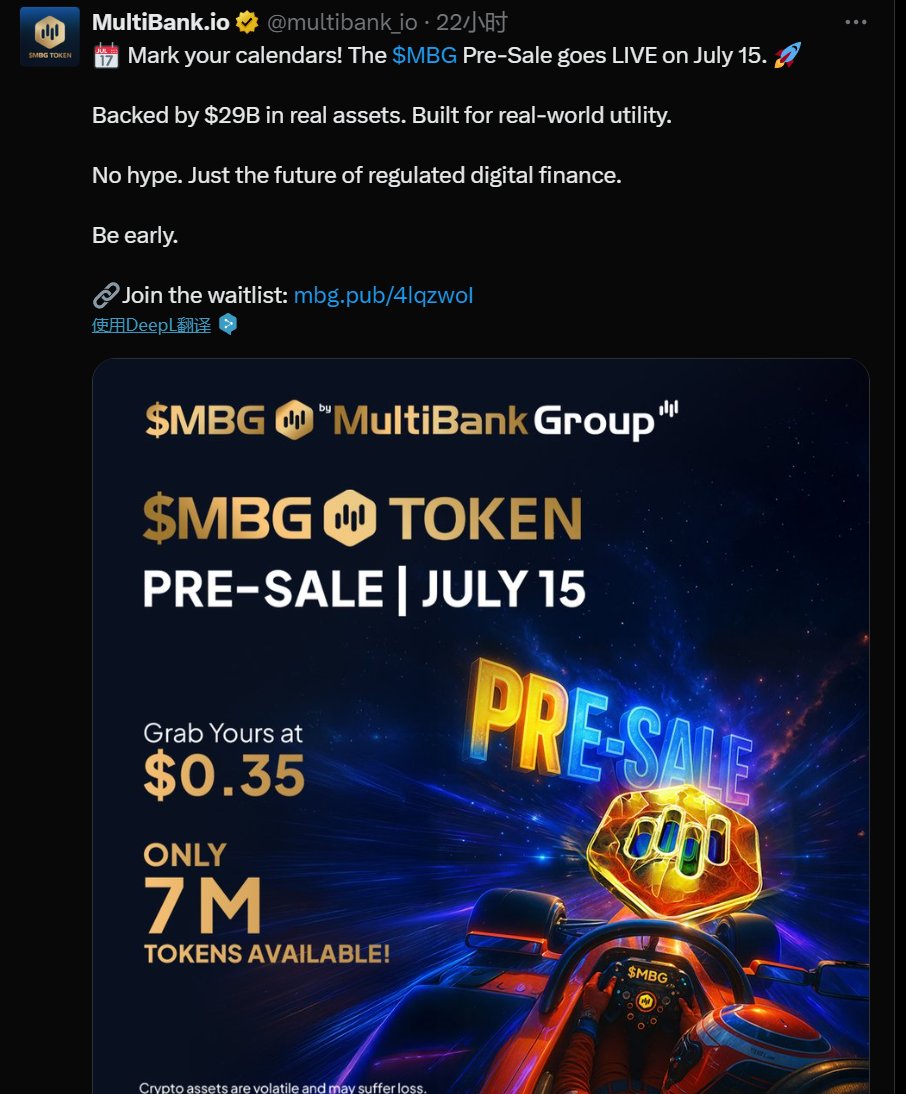Screen dimensions: 906x1094
Task: Translate the post with DeepL
Action: pos(152,324)
